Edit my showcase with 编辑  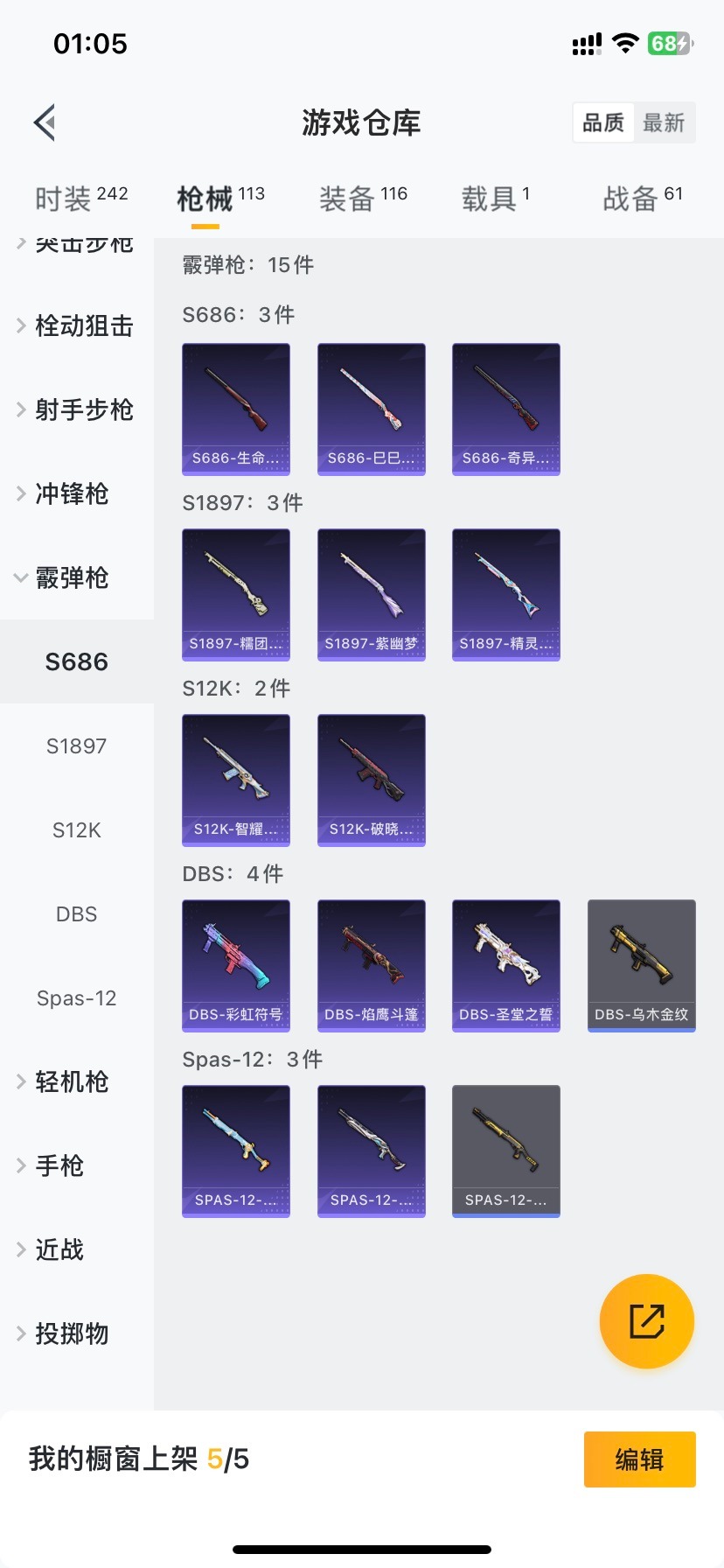(x=640, y=1459)
